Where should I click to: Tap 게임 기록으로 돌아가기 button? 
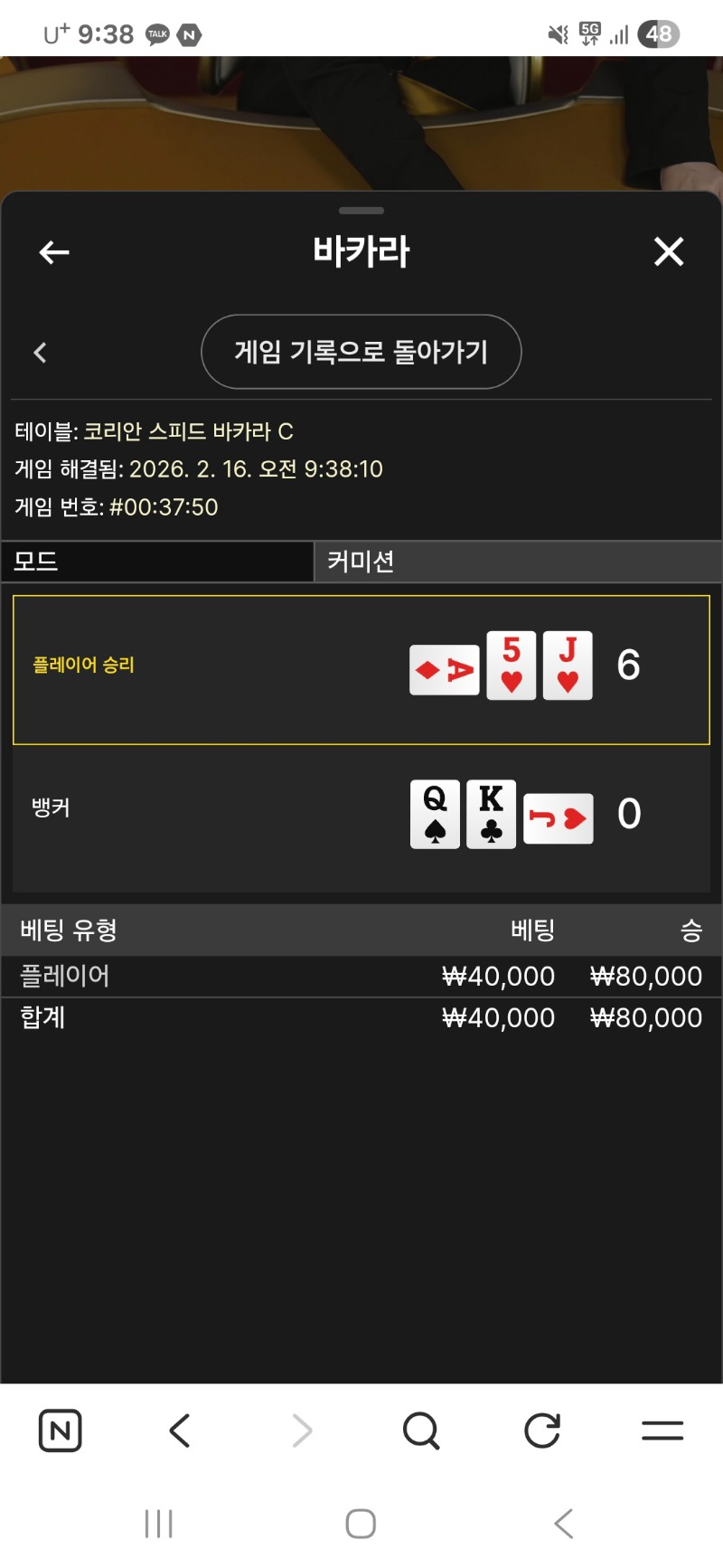[x=361, y=352]
